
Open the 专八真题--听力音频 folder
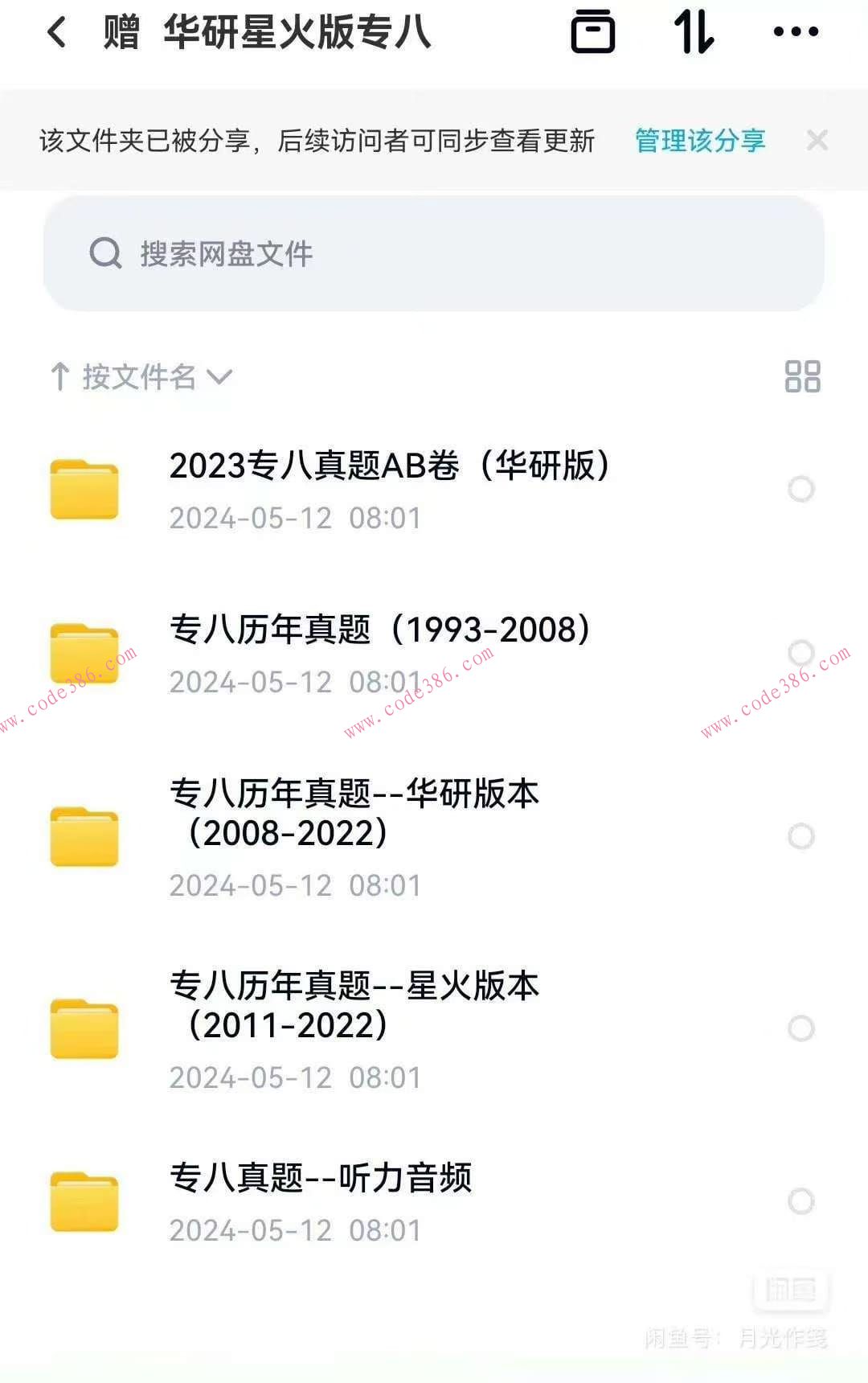pos(321,1179)
